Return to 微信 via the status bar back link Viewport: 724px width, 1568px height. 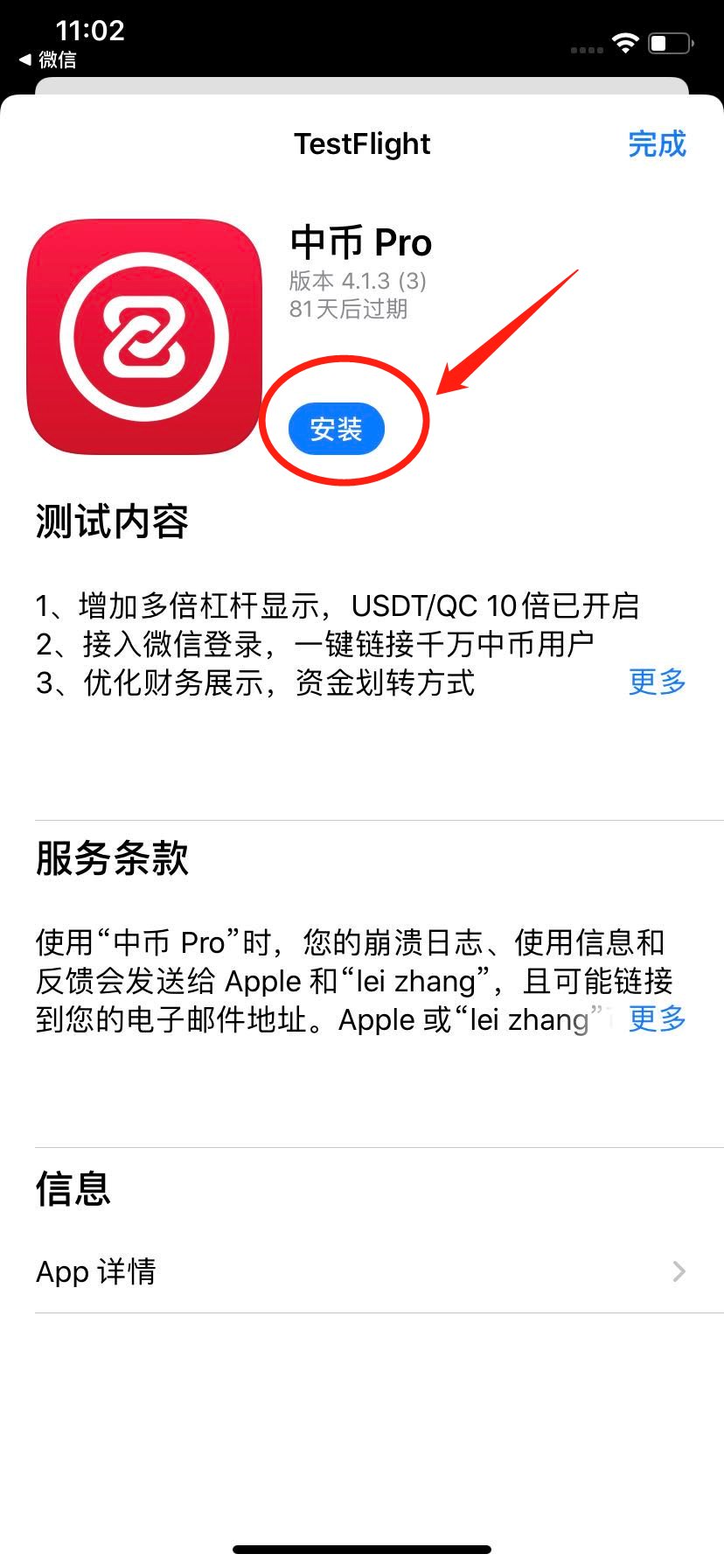pyautogui.click(x=48, y=59)
